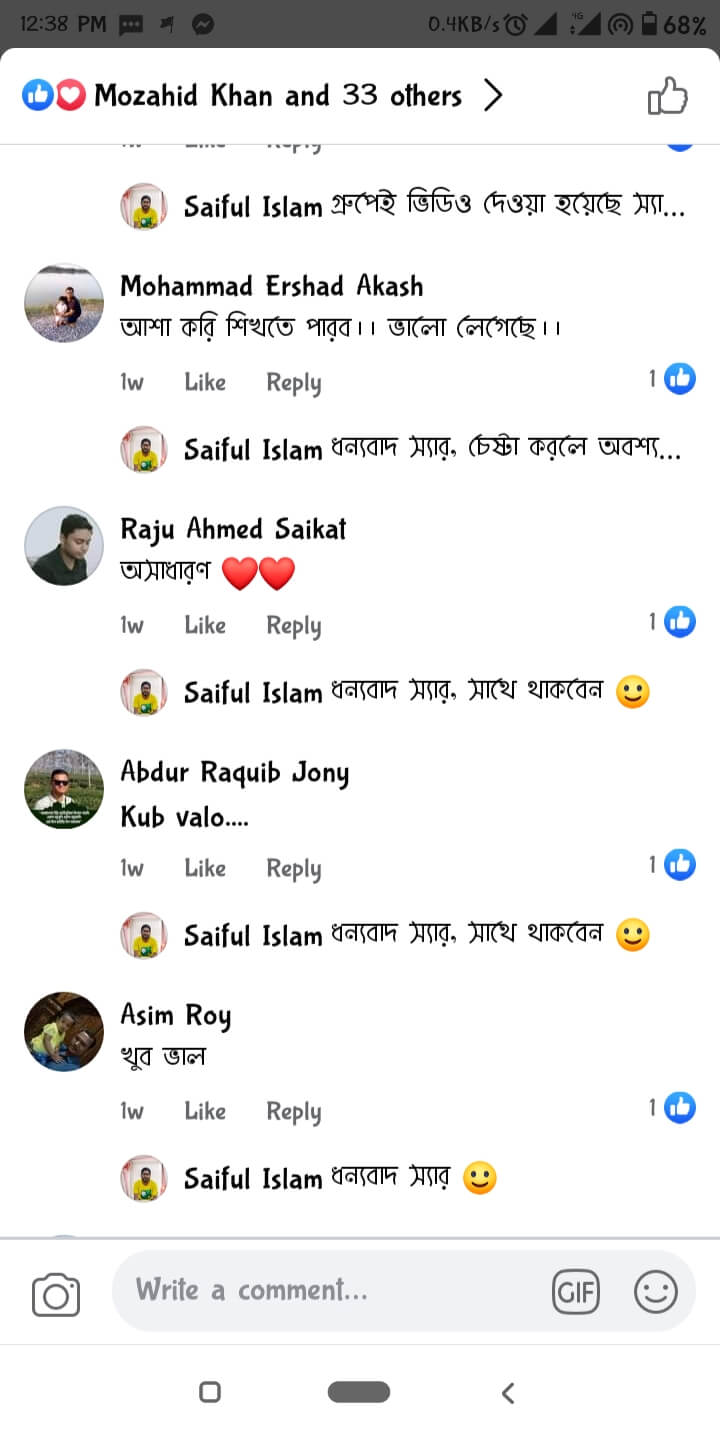This screenshot has width=720, height=1440.
Task: Open the GIF picker
Action: pyautogui.click(x=575, y=1292)
